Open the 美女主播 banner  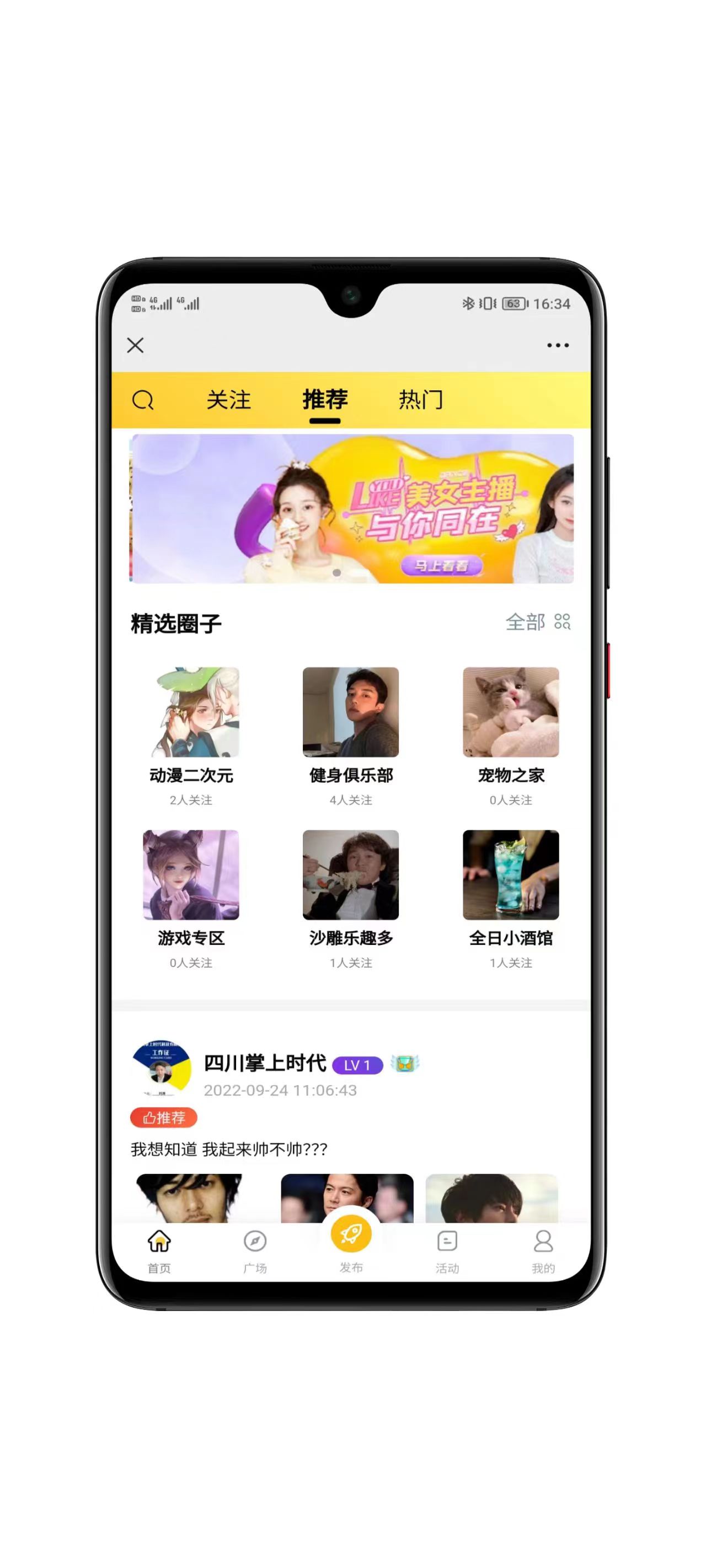point(352,508)
